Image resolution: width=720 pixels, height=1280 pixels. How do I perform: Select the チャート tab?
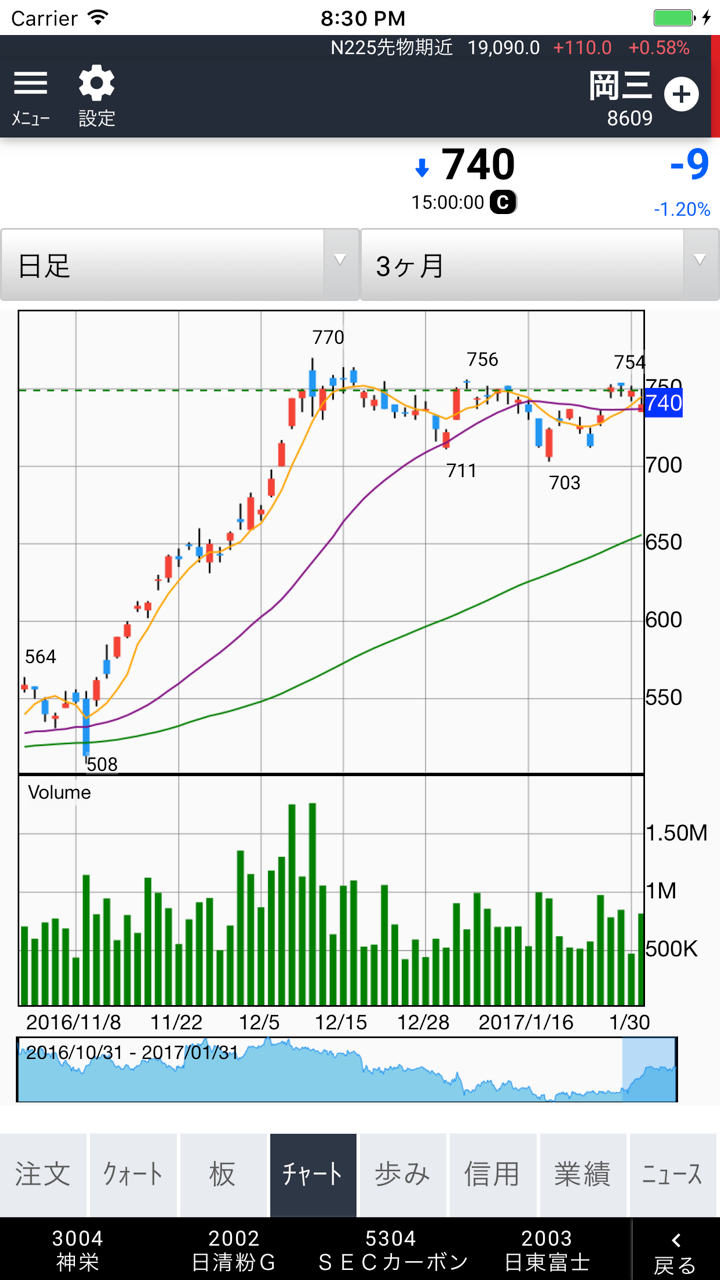pyautogui.click(x=313, y=1174)
